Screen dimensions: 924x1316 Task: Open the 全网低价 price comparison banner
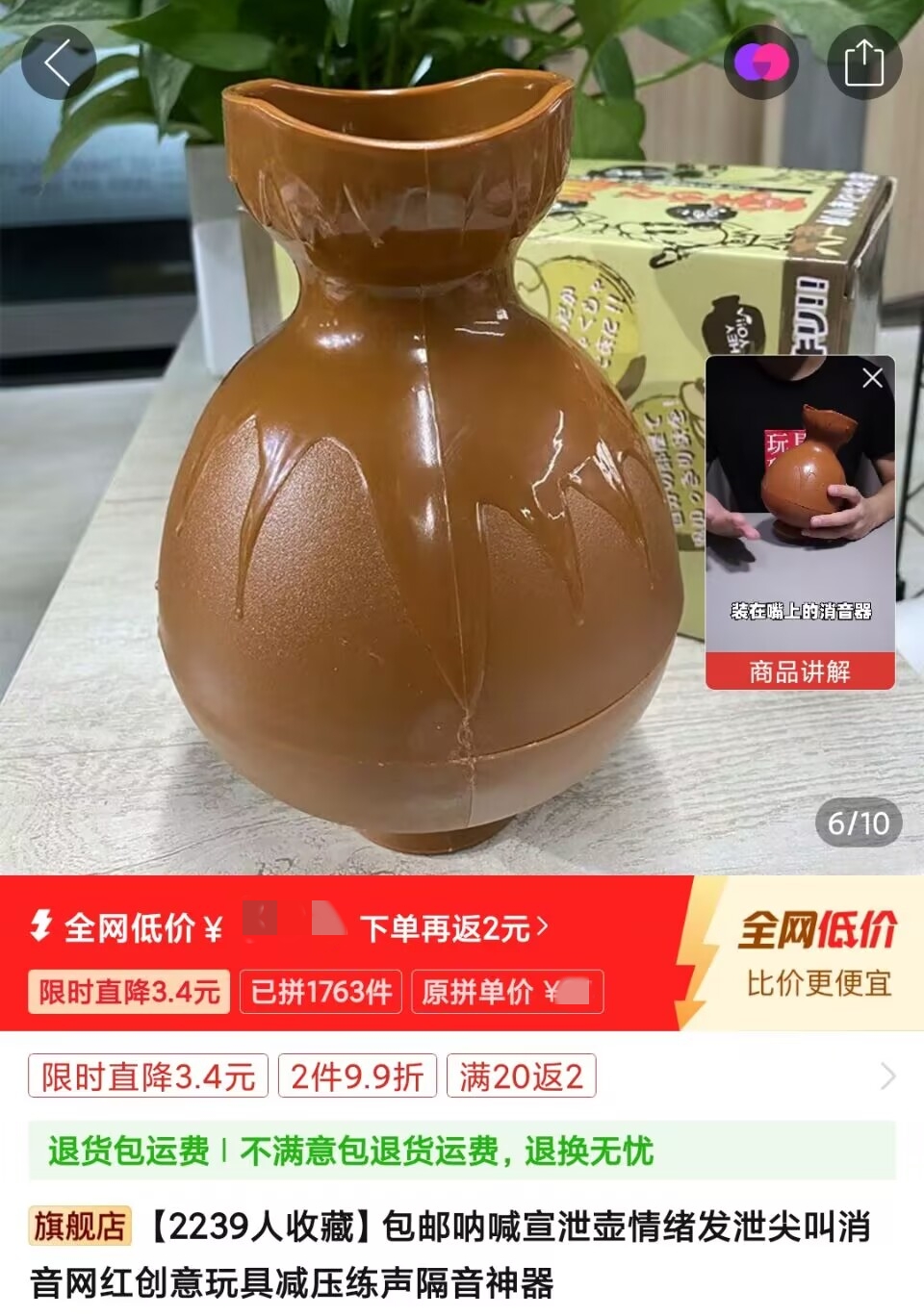(x=817, y=953)
